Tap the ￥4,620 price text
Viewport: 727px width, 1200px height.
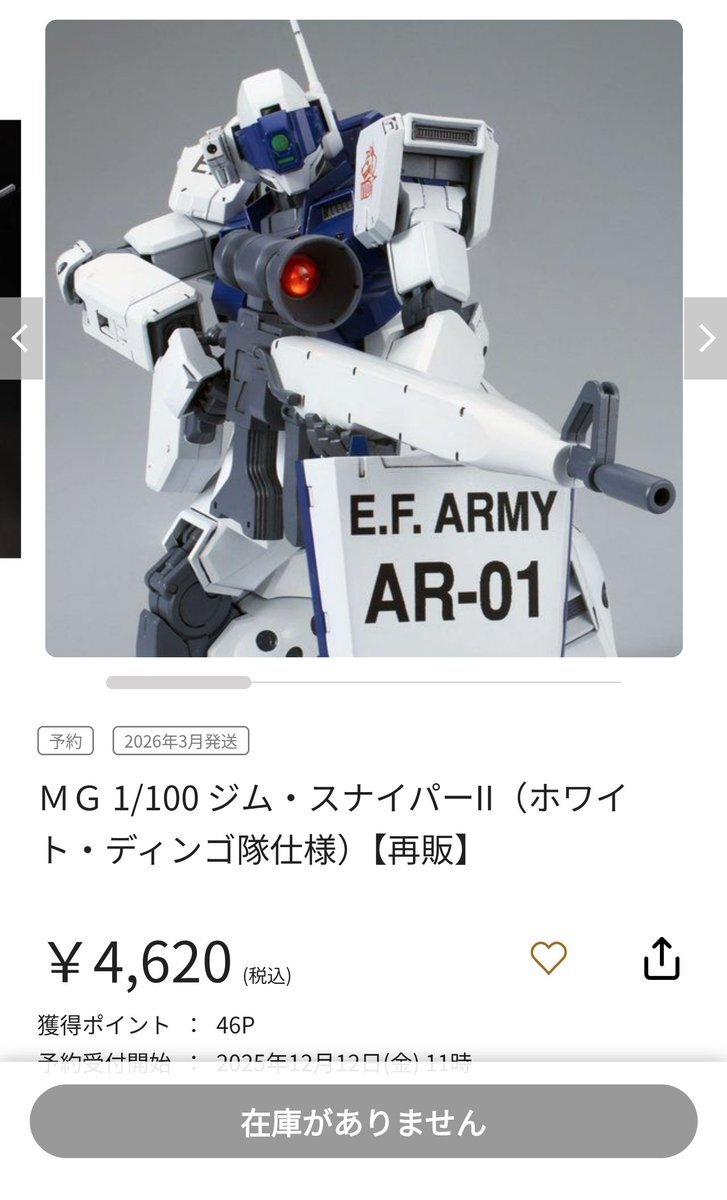click(x=140, y=958)
